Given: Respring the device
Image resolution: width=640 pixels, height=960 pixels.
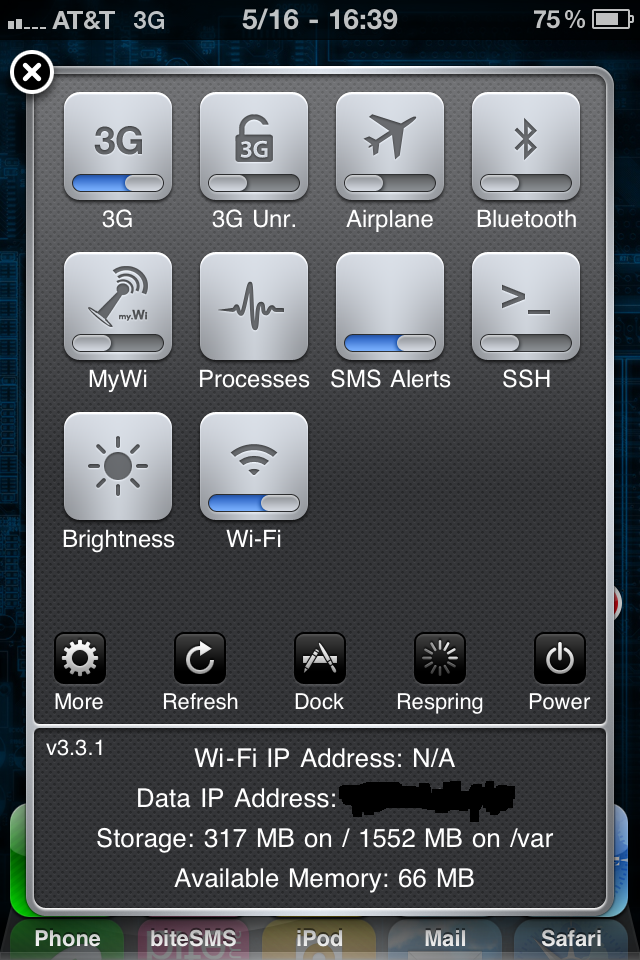Looking at the screenshot, I should 440,659.
